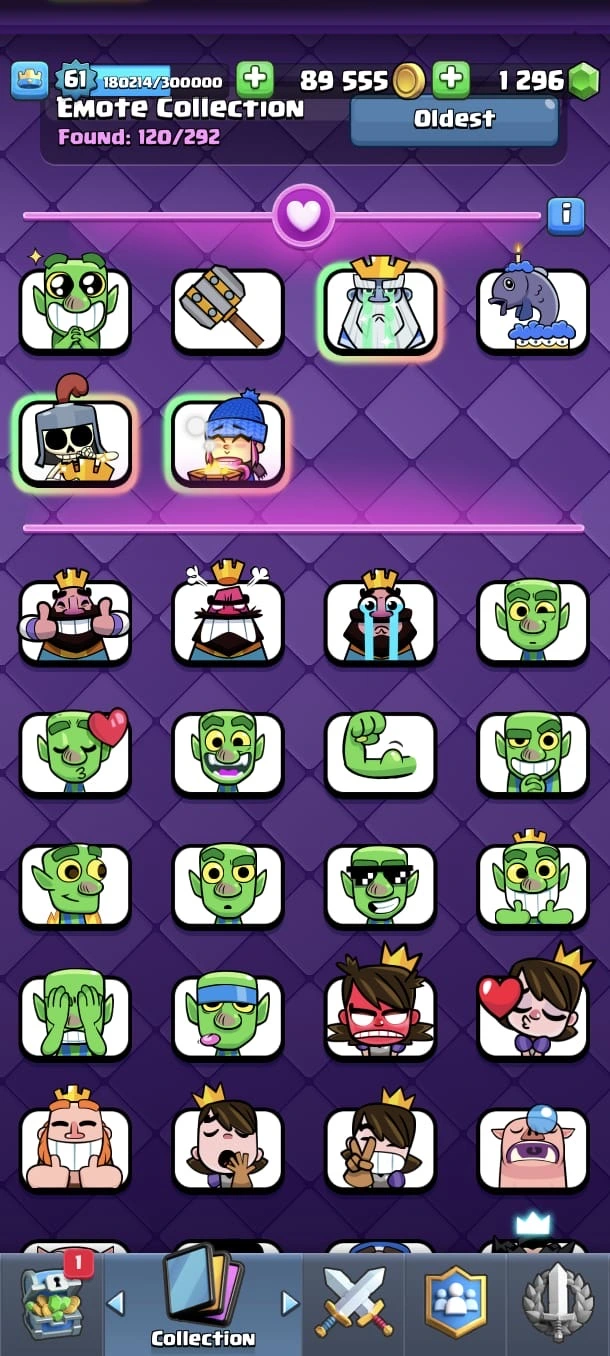Buy gems via the green gem icon

[582, 81]
